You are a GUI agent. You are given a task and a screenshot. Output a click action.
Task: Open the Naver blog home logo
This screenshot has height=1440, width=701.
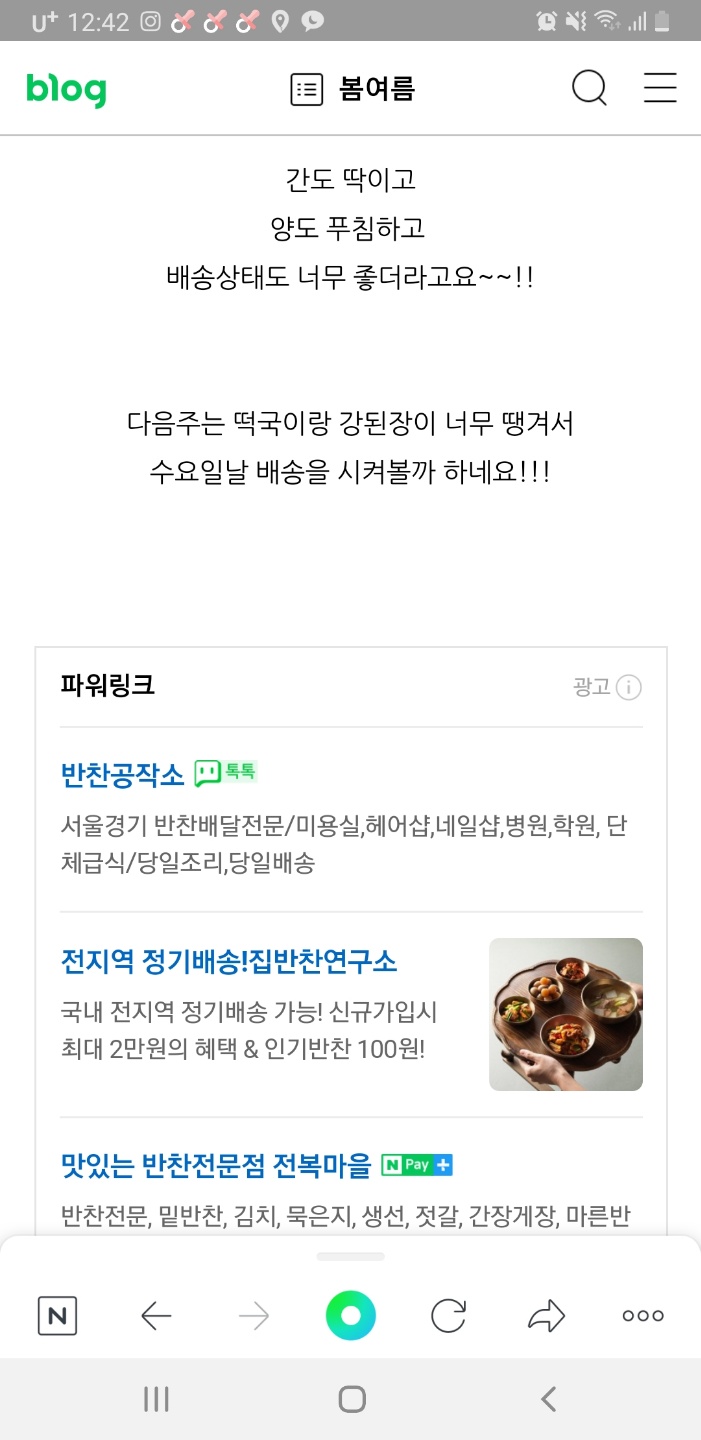tap(66, 90)
